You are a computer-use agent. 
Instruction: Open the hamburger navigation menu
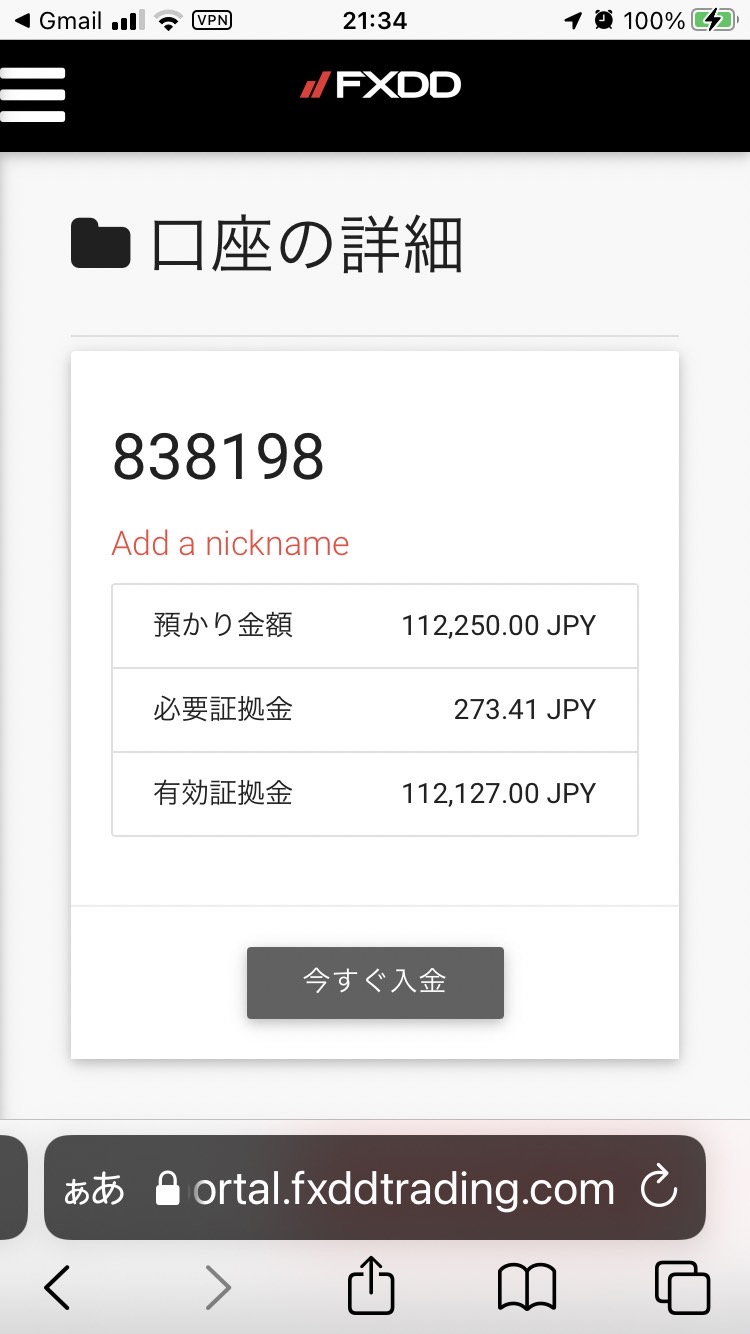pyautogui.click(x=32, y=95)
